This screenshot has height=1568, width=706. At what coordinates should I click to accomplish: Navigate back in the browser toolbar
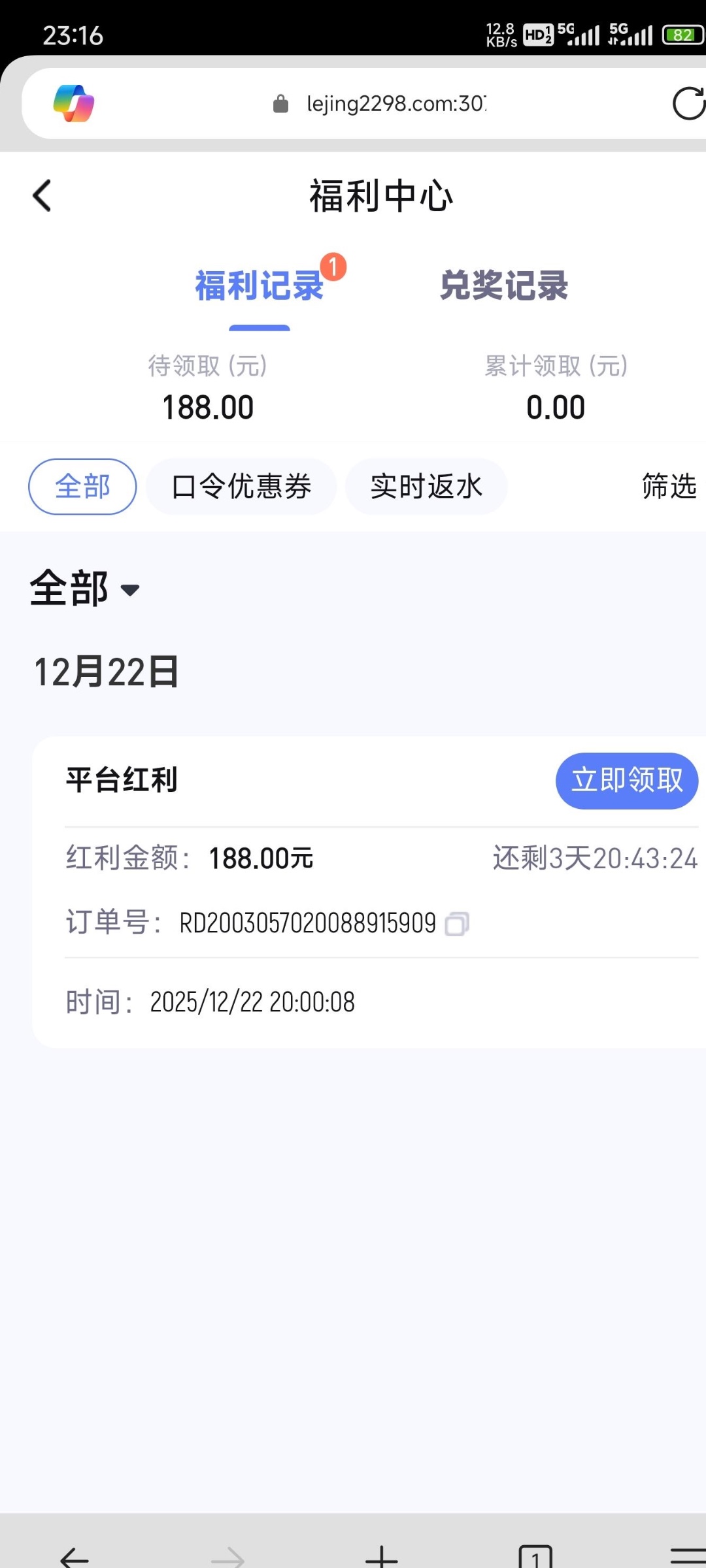coord(75,1556)
